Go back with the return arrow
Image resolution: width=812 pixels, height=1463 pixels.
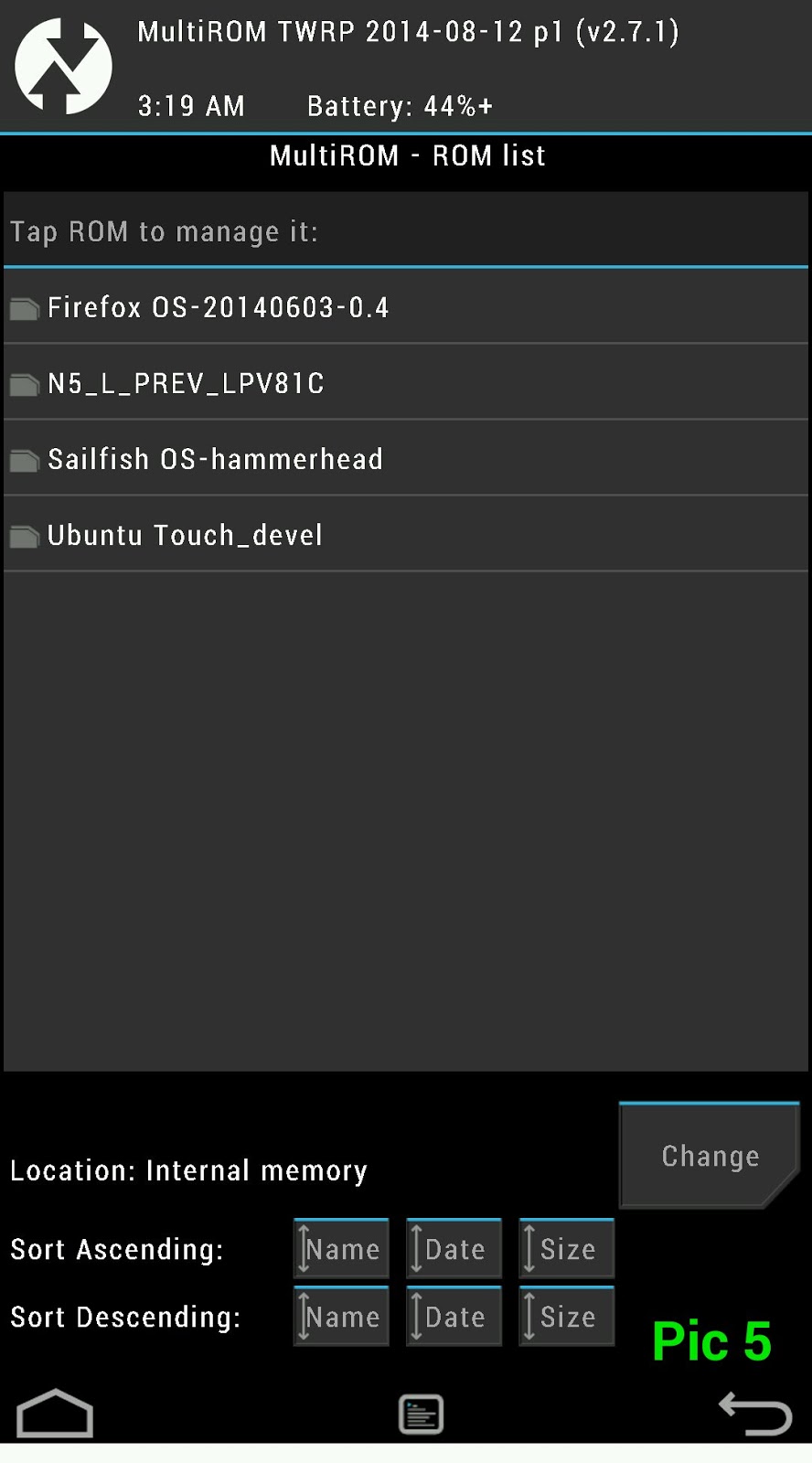[x=754, y=1414]
